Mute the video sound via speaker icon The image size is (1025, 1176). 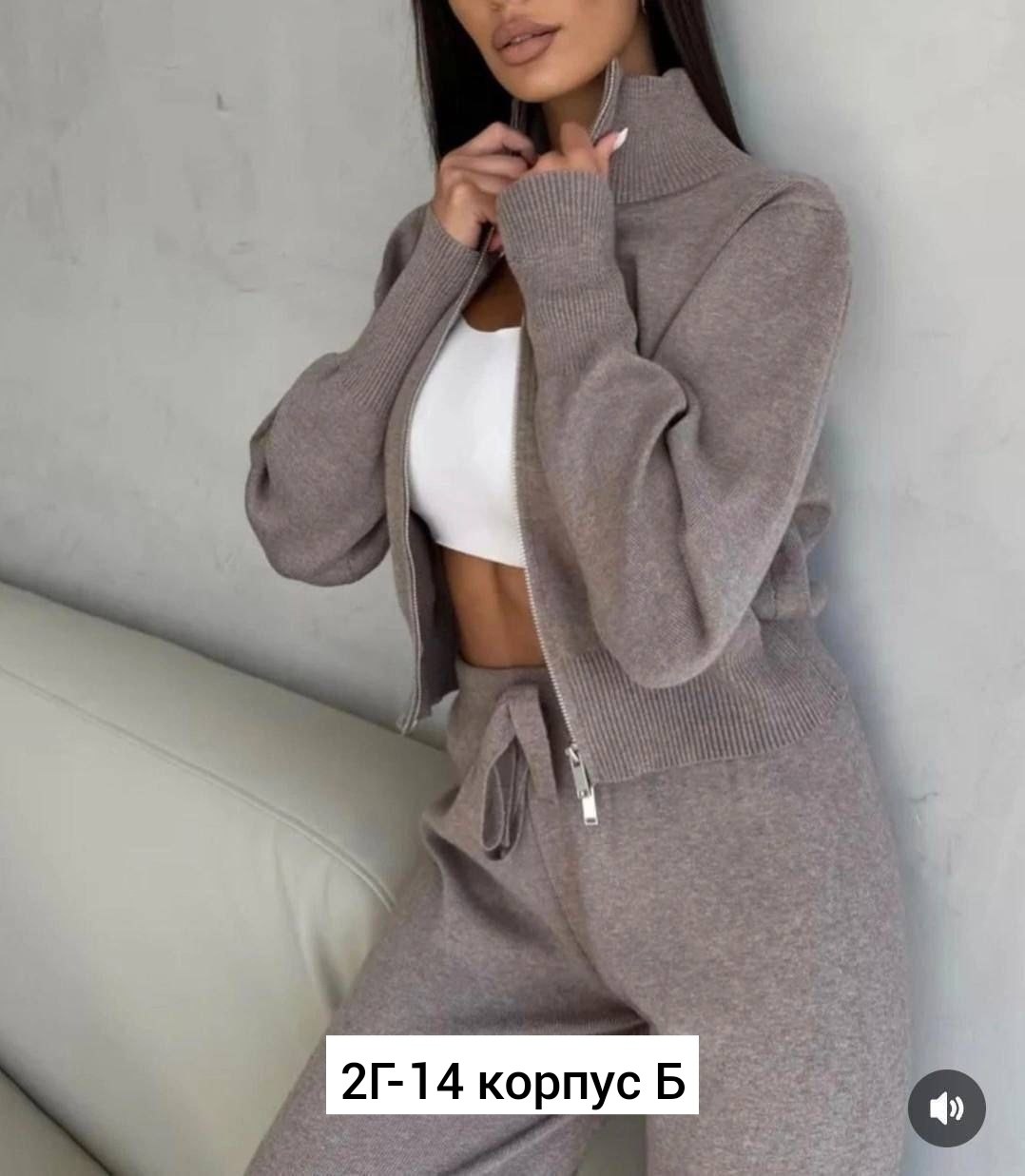tap(946, 1109)
